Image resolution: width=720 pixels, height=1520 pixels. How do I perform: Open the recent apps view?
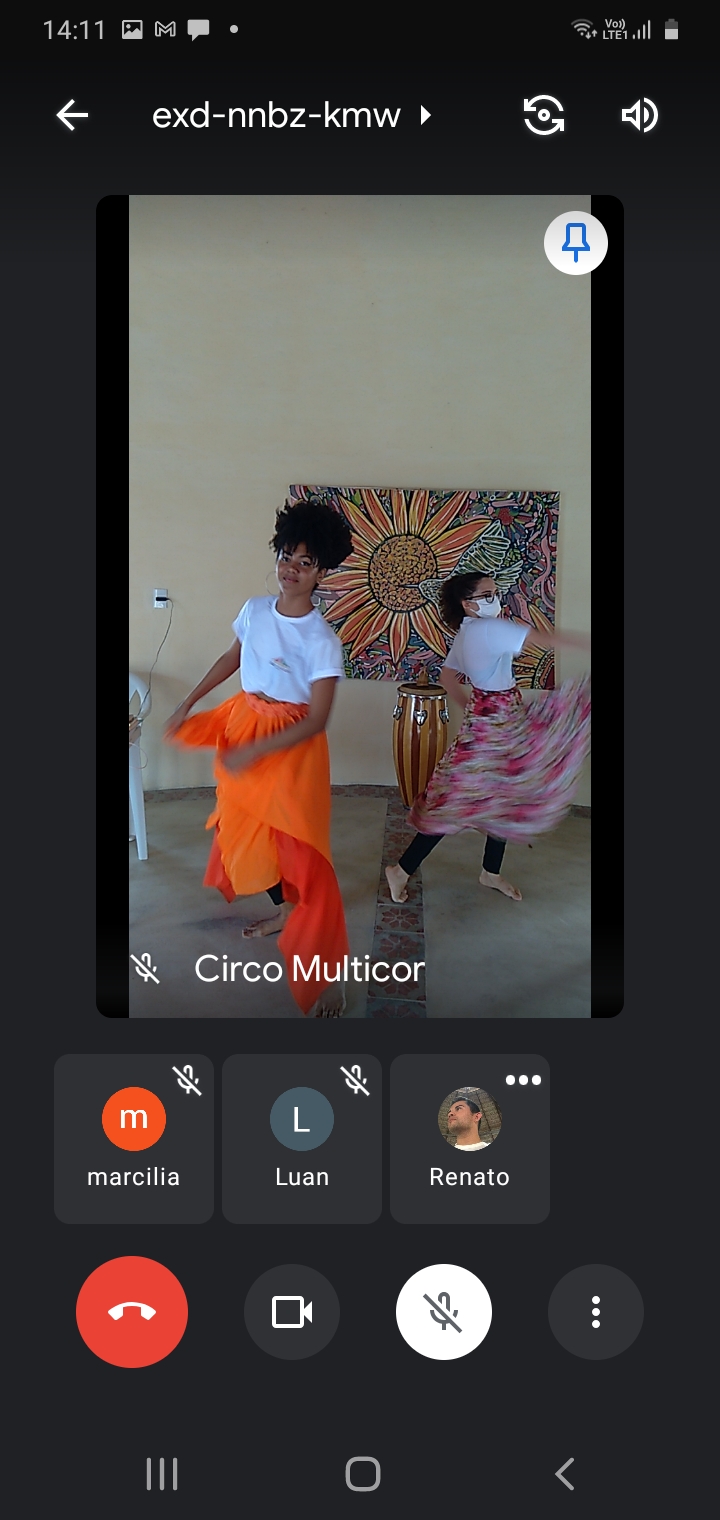point(162,1474)
